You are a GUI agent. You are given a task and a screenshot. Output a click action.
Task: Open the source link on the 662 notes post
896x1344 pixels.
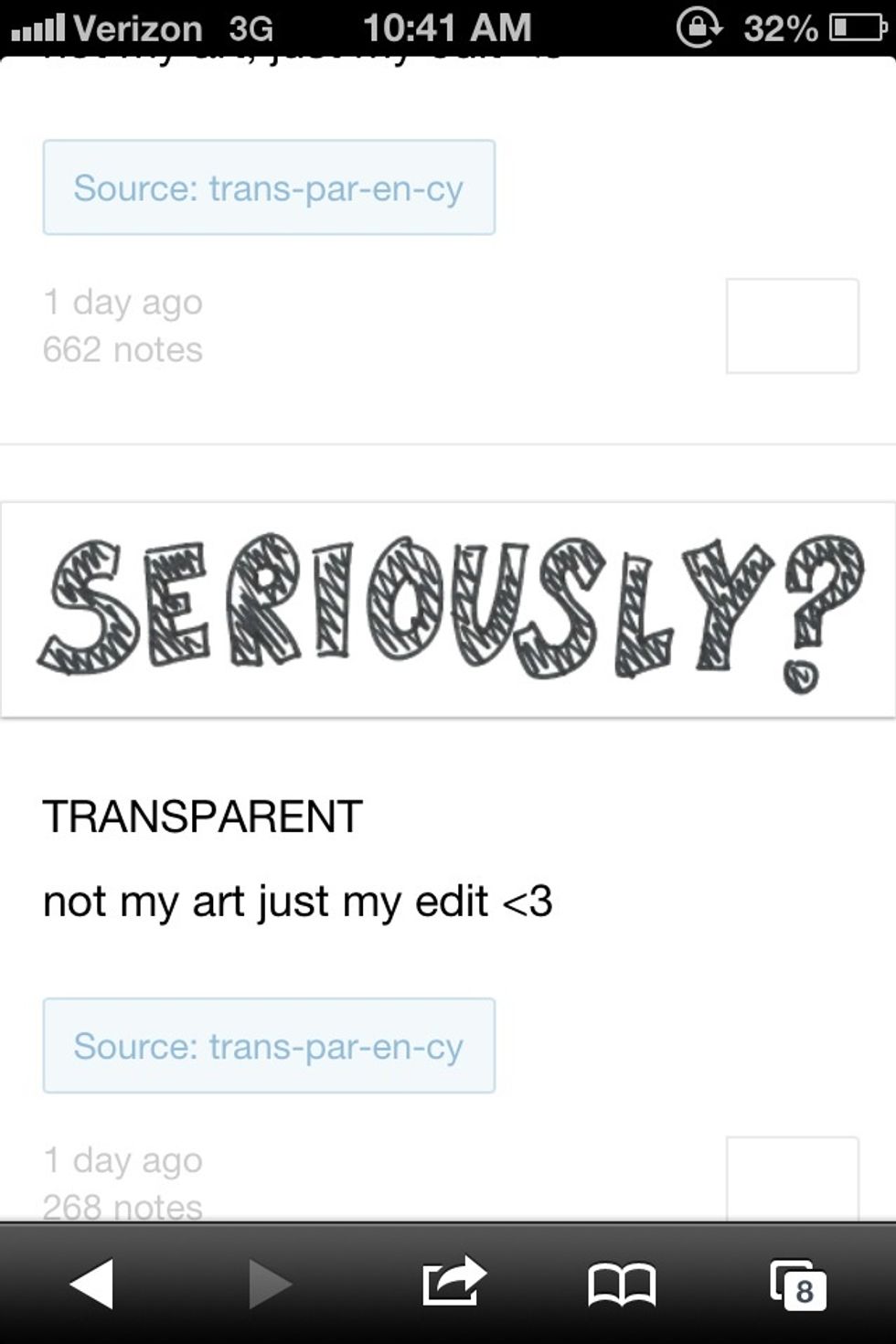(x=269, y=187)
